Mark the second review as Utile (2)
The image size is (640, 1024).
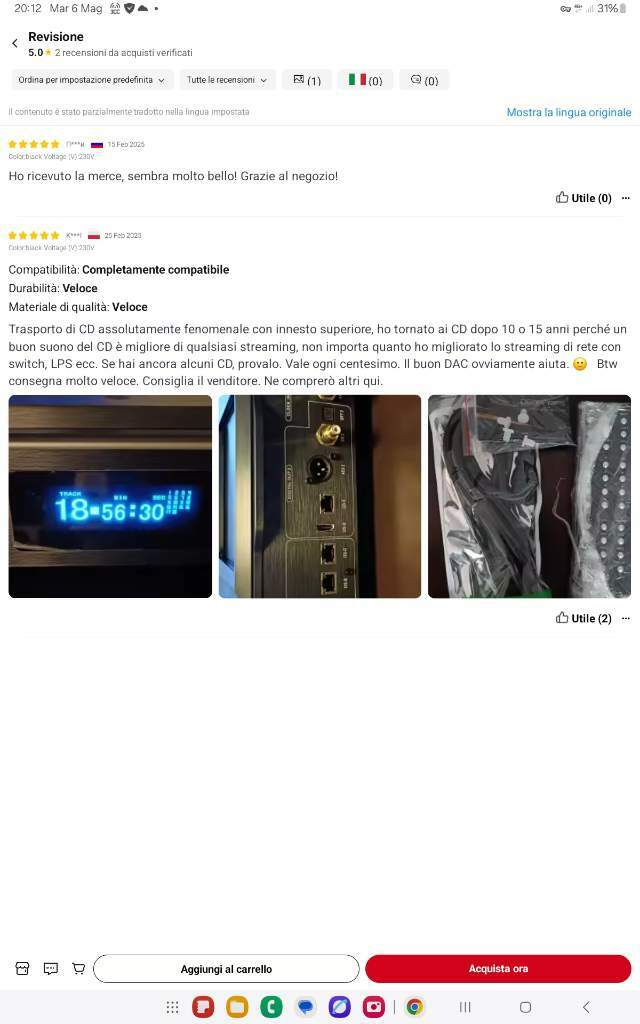[x=583, y=618]
